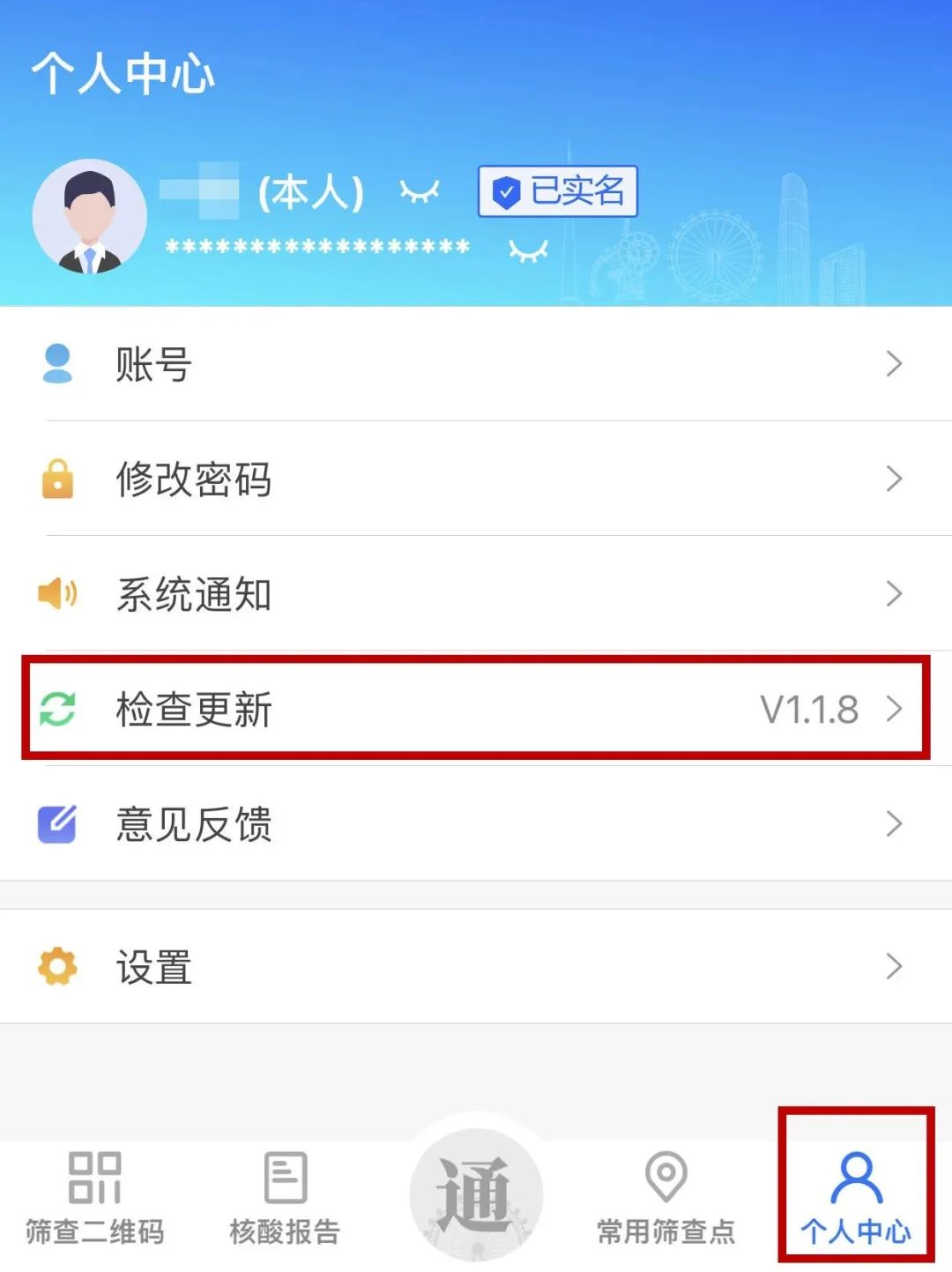The width and height of the screenshot is (952, 1272).
Task: Switch to the 个人中心 tab
Action: [x=855, y=1194]
